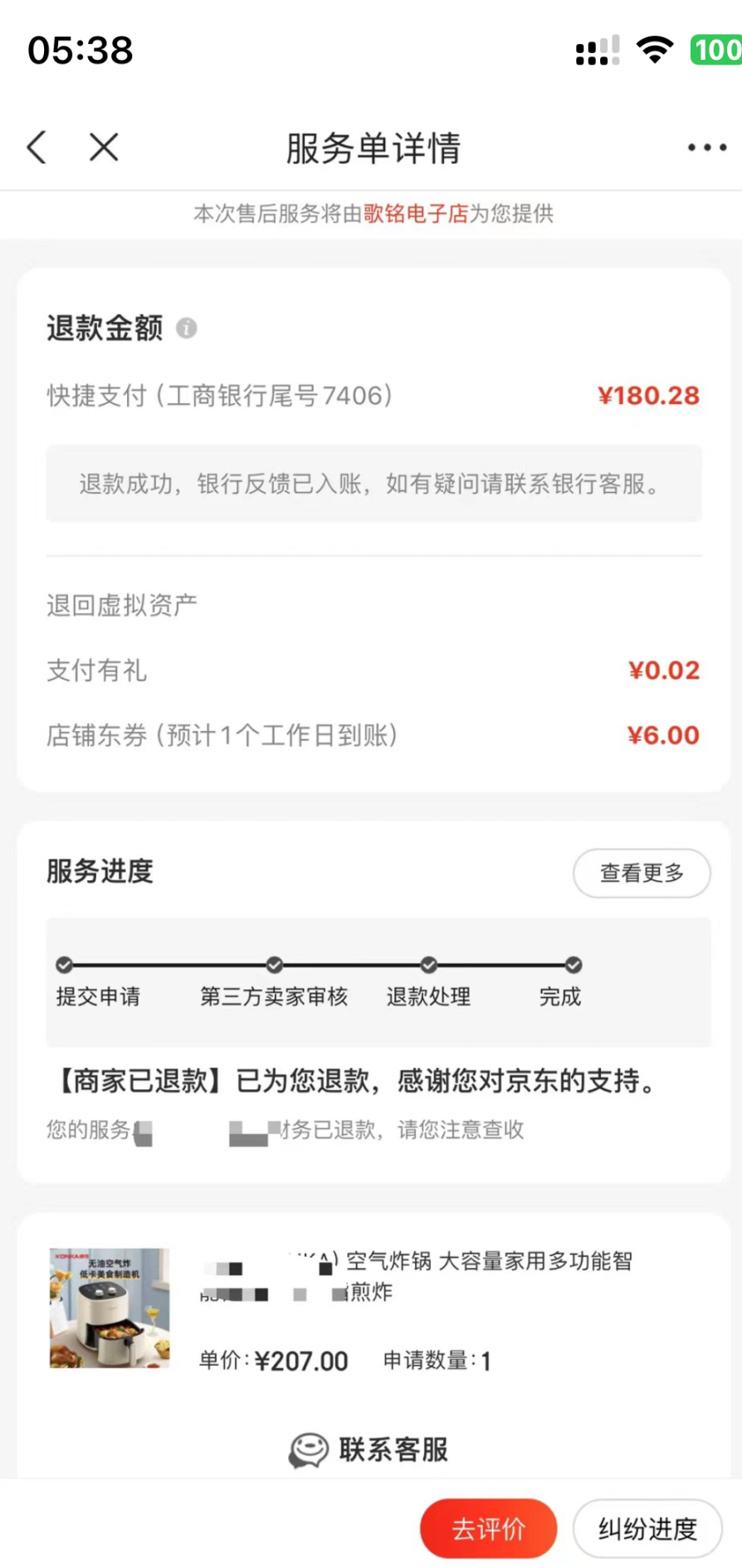Tap the info icon beside 退款金额
The image size is (742, 1568).
click(x=187, y=329)
